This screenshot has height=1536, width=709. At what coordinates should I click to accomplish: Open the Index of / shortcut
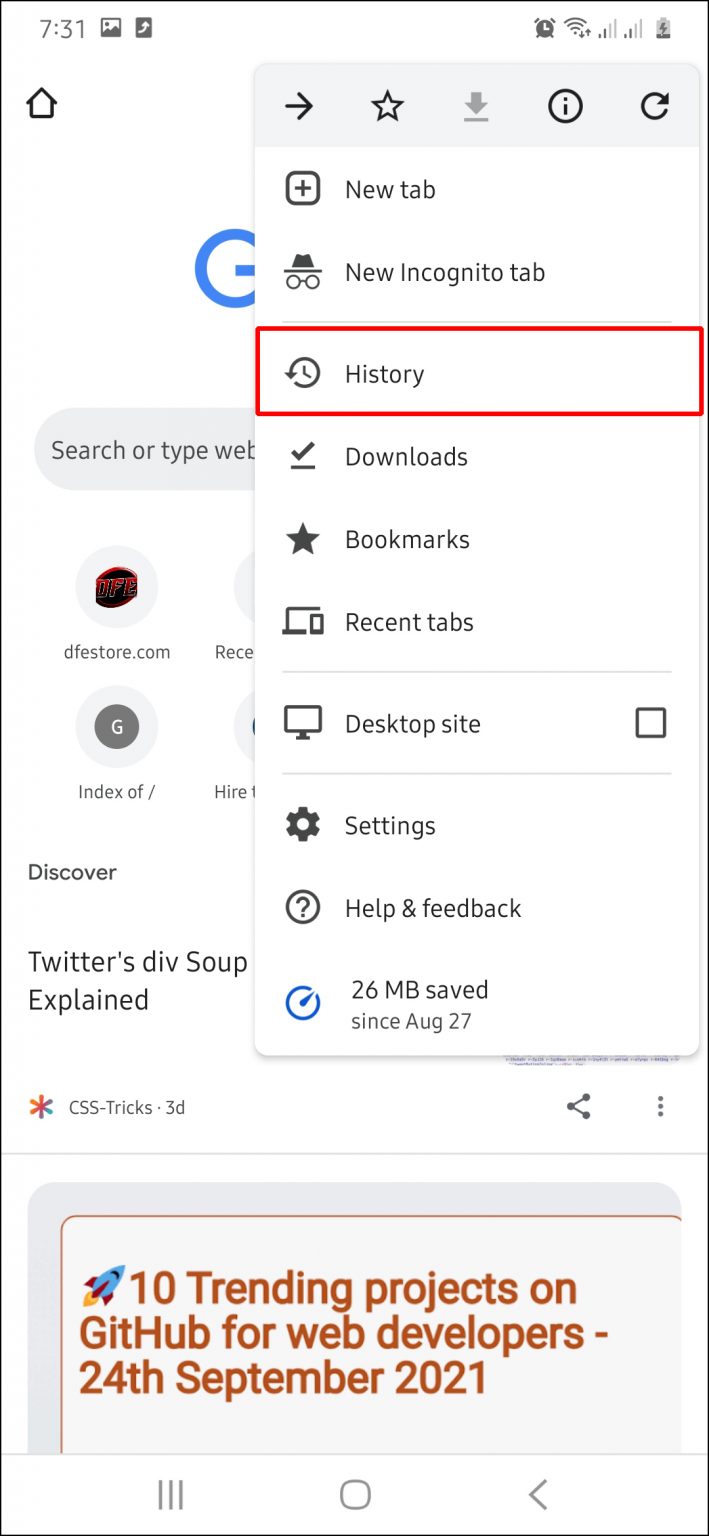116,728
